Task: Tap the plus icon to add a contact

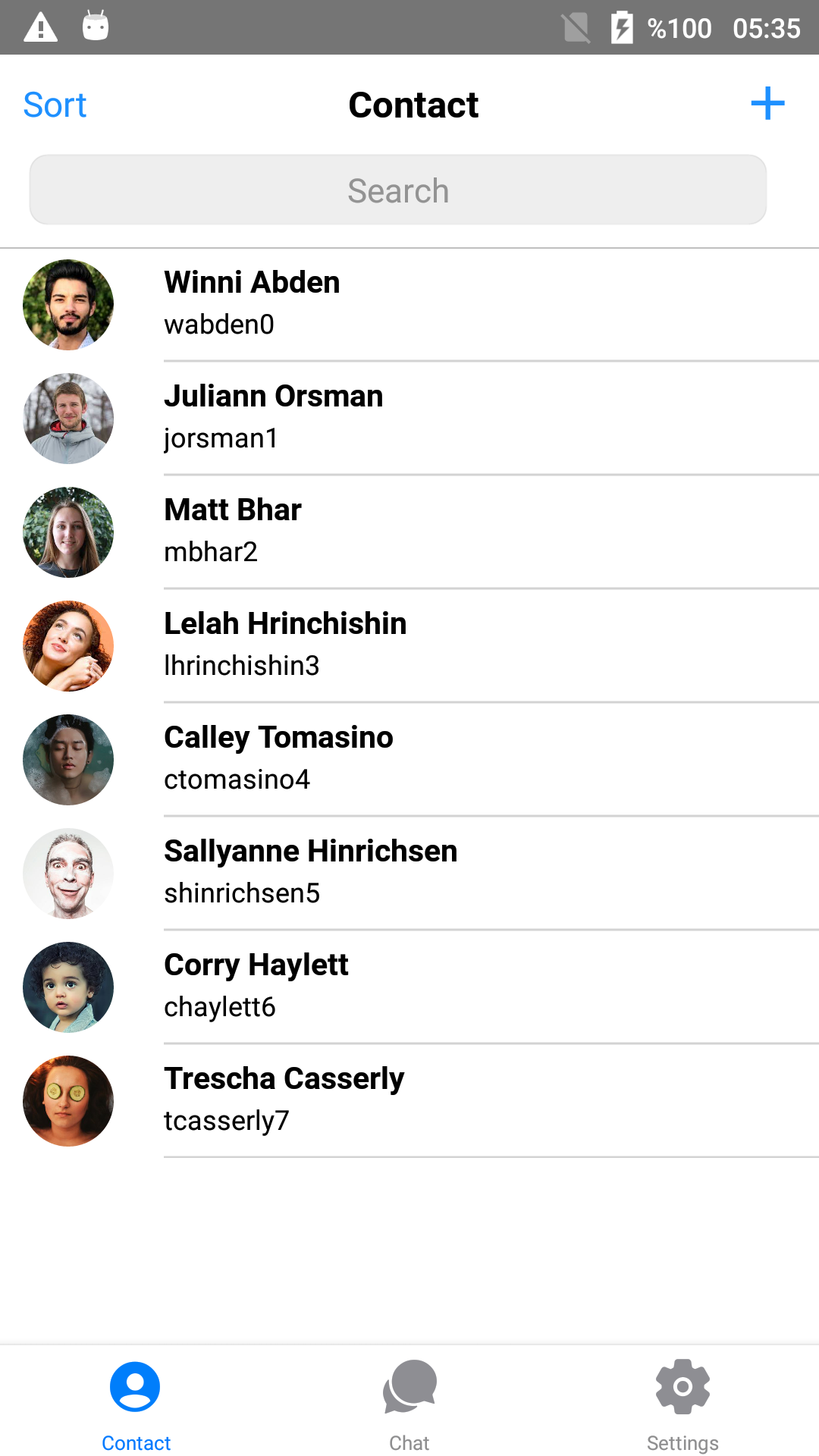Action: [x=767, y=104]
